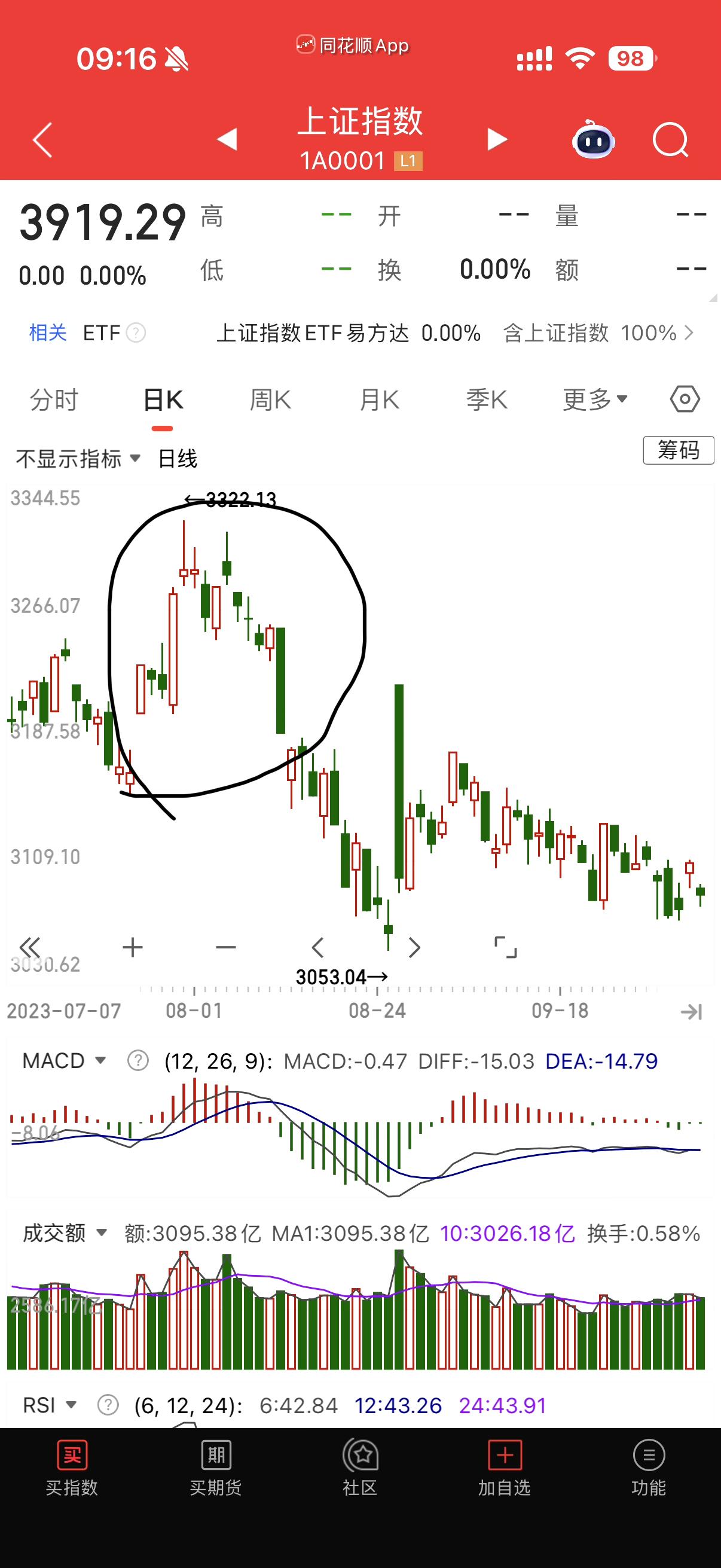The height and width of the screenshot is (1568, 721).
Task: Zoom out chart with the minus control
Action: pyautogui.click(x=226, y=947)
